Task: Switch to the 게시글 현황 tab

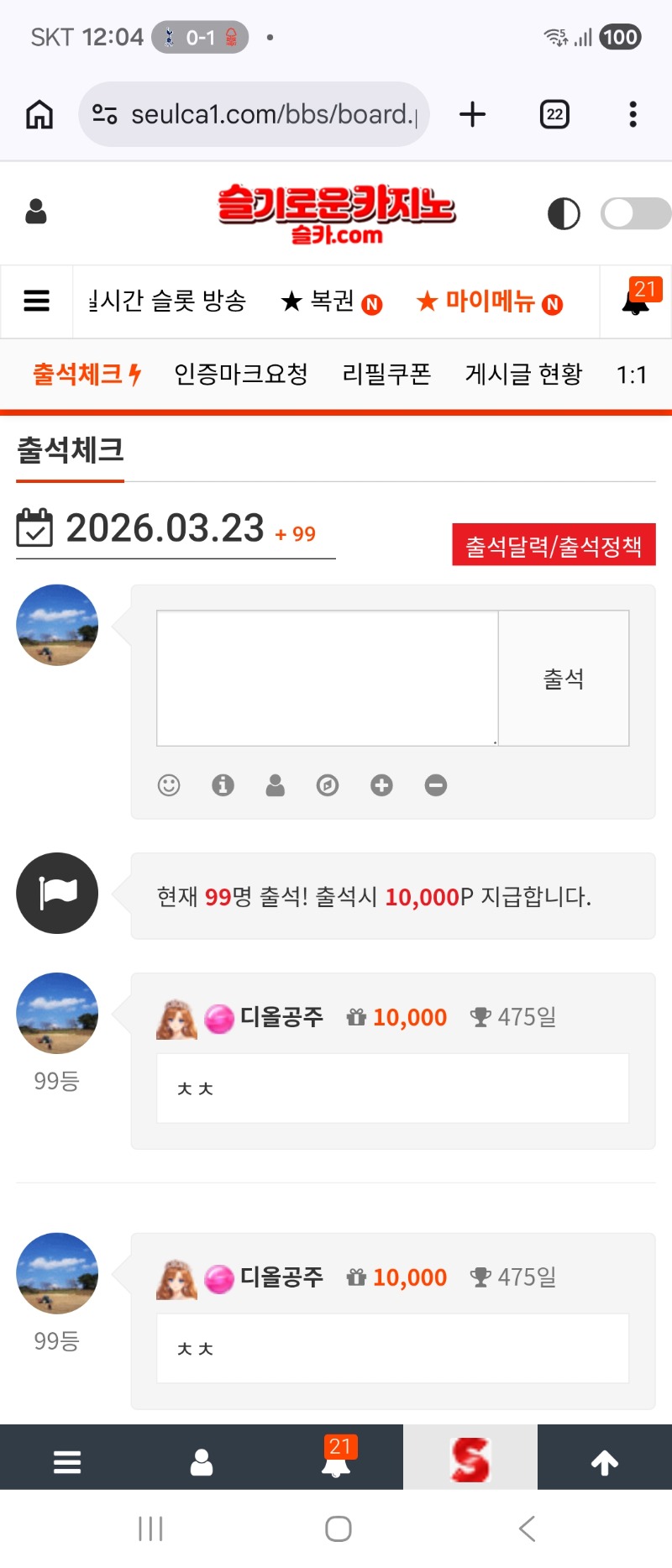Action: pos(523,374)
